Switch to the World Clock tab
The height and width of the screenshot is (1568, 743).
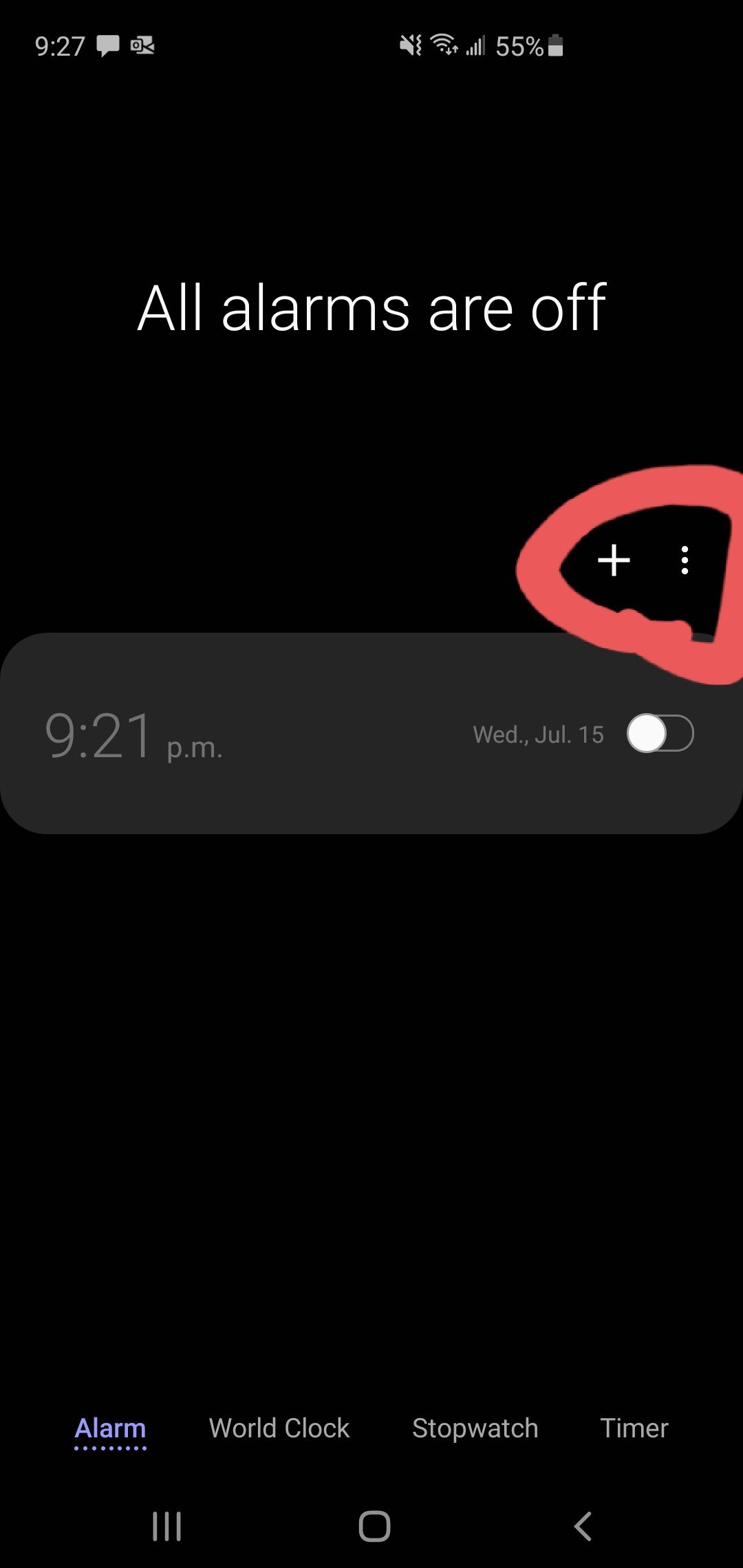[x=279, y=1428]
